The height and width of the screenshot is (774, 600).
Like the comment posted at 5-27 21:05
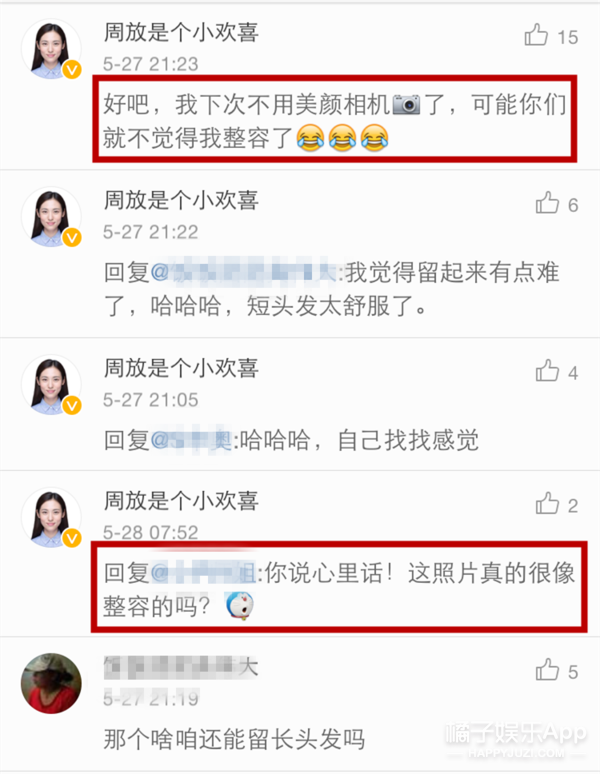[x=547, y=371]
